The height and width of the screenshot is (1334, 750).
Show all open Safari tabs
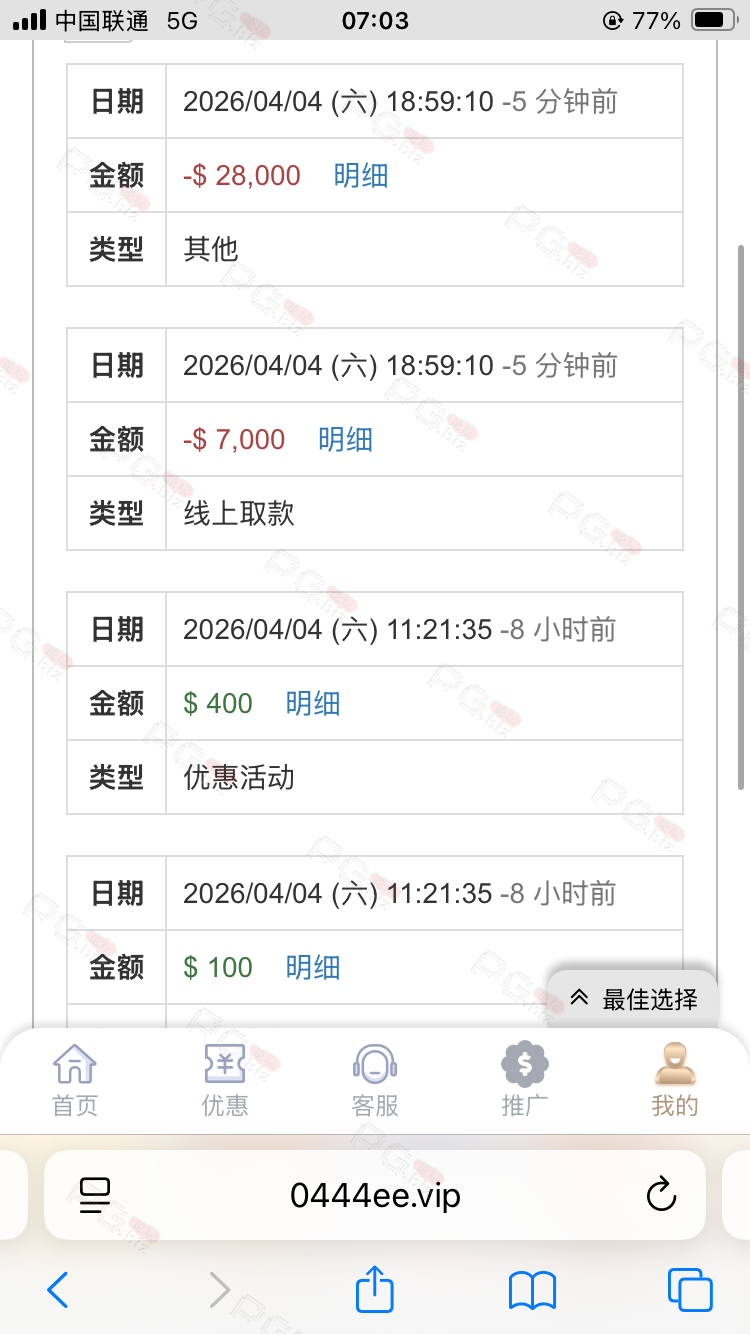coord(690,1290)
